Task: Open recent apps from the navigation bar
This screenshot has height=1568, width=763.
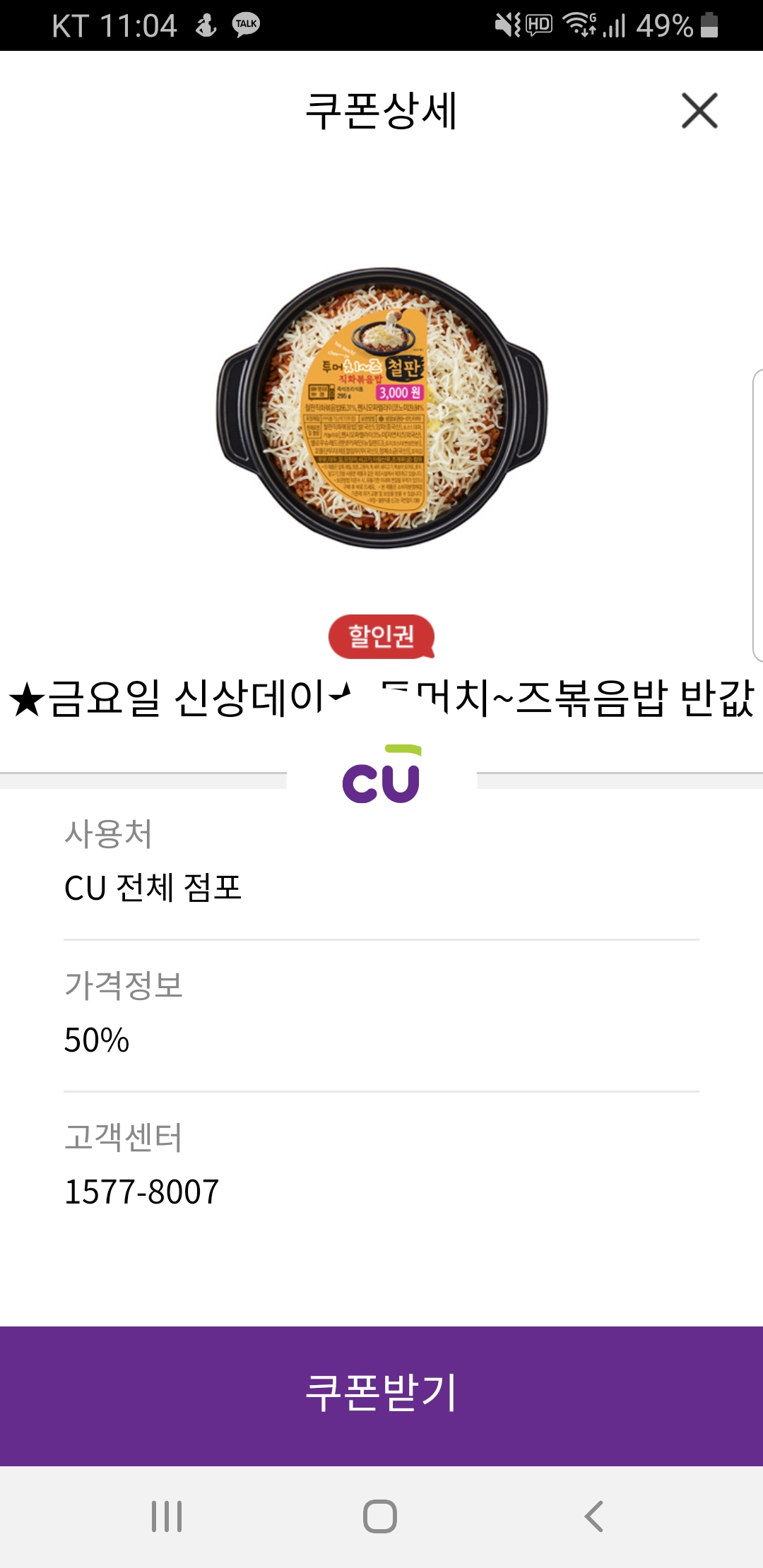Action: [167, 1516]
